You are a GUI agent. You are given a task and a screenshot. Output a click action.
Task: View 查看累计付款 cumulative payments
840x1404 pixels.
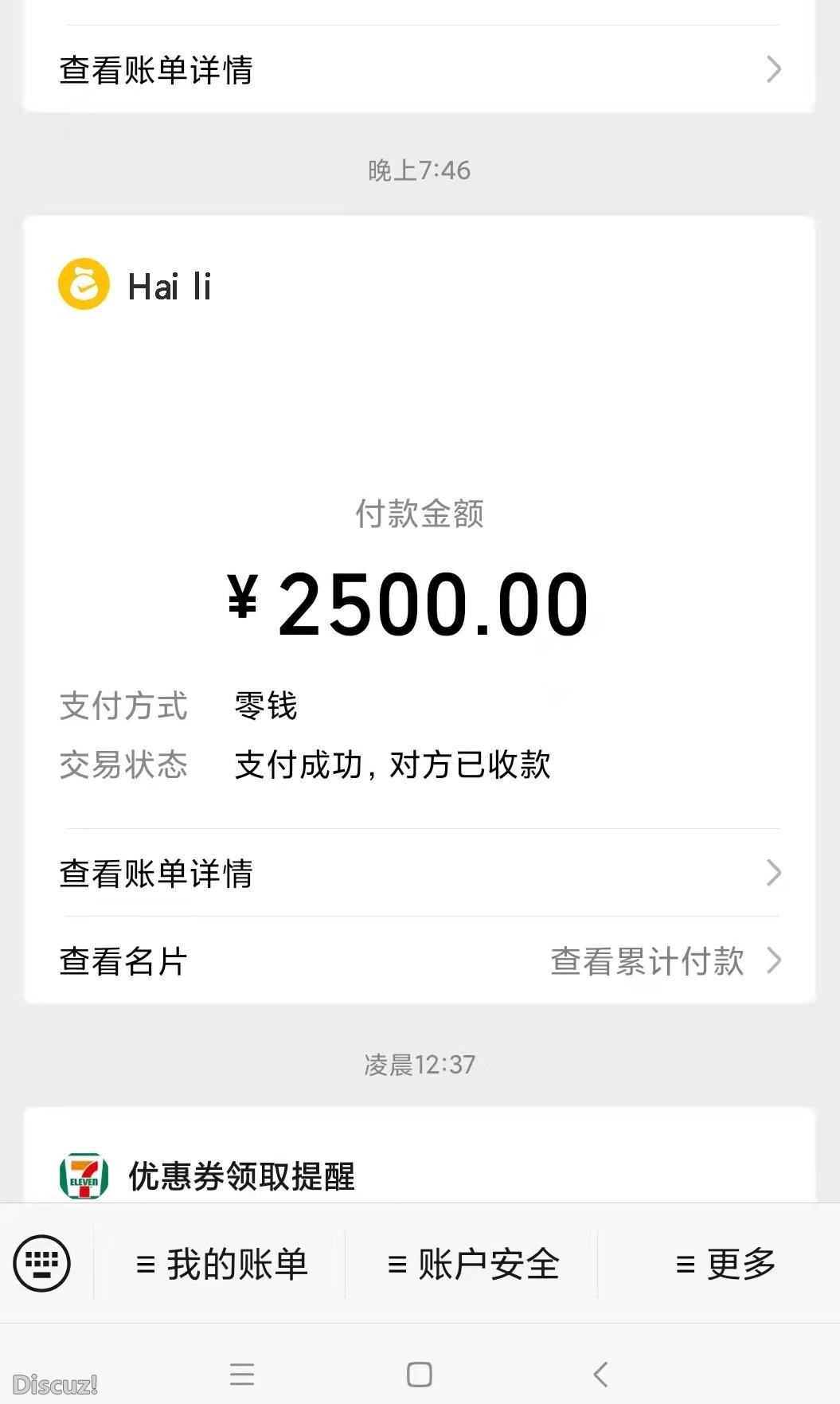665,961
